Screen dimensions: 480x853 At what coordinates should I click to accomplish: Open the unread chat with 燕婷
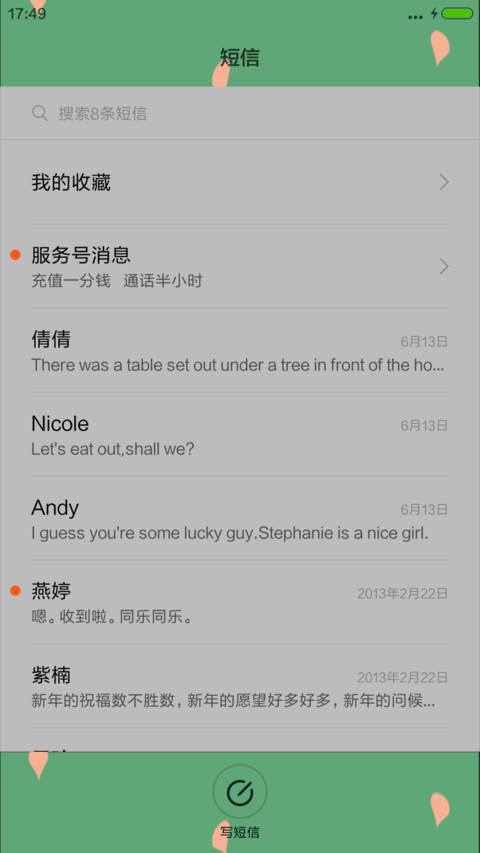[x=240, y=602]
